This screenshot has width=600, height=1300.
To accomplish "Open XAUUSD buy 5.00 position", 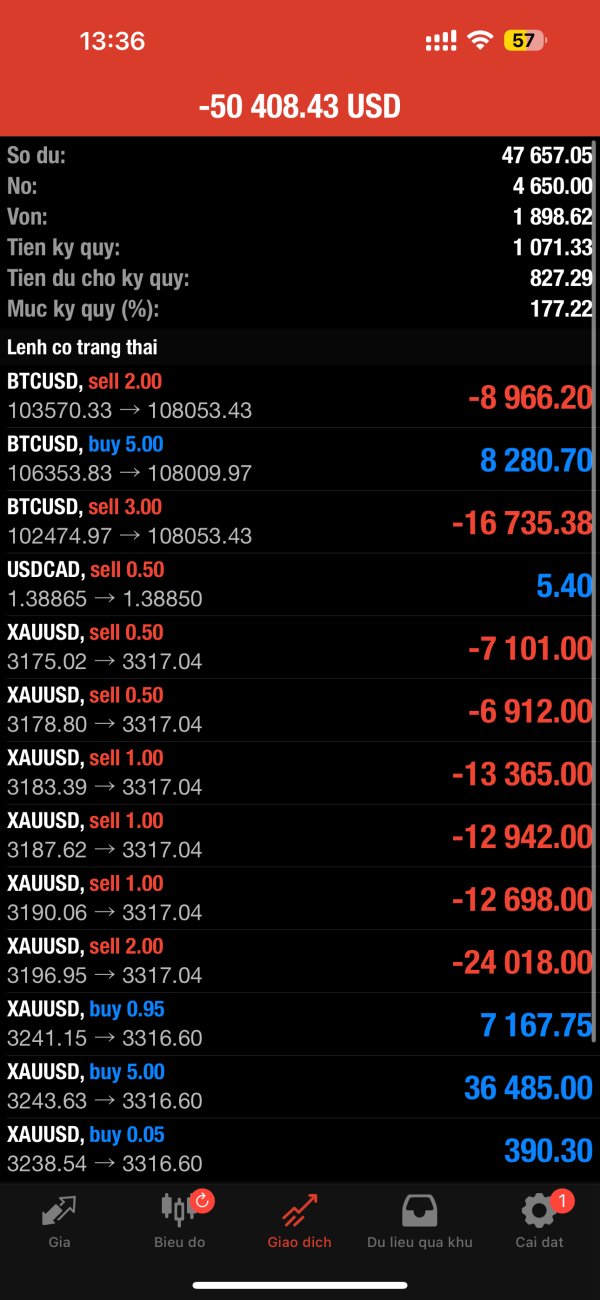I will pyautogui.click(x=300, y=1088).
